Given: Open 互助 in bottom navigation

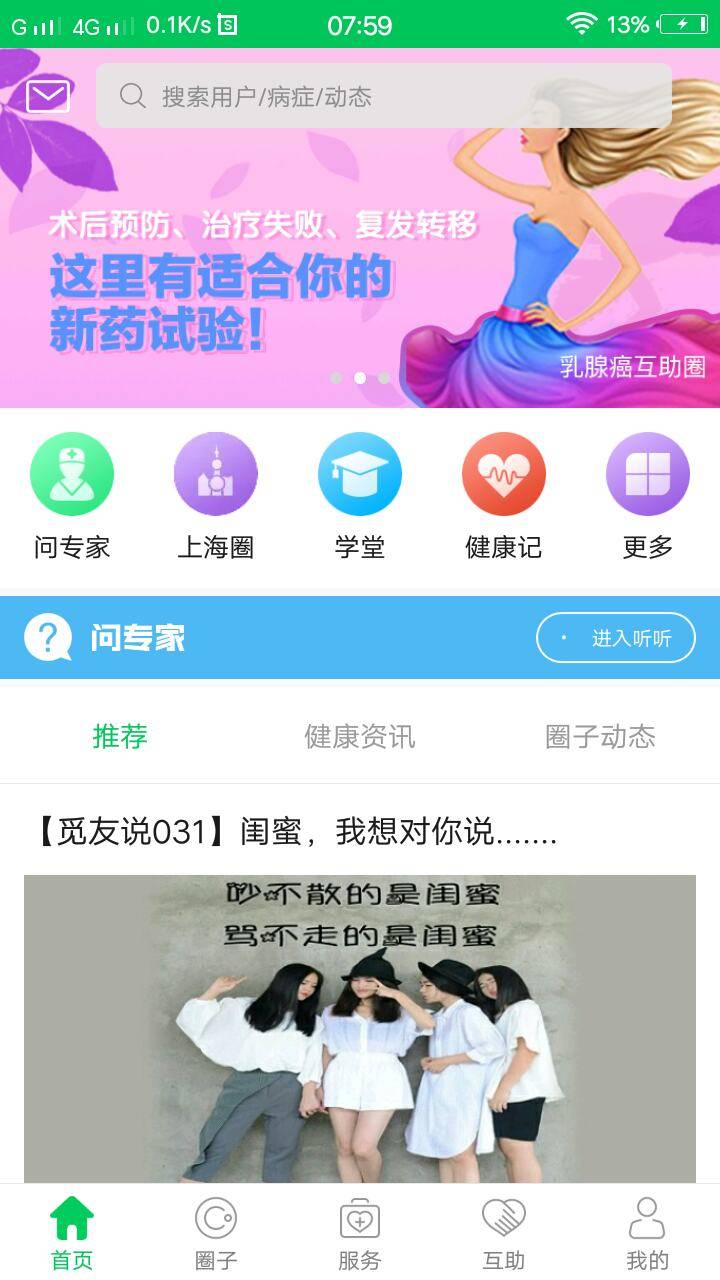Looking at the screenshot, I should click(x=504, y=1233).
